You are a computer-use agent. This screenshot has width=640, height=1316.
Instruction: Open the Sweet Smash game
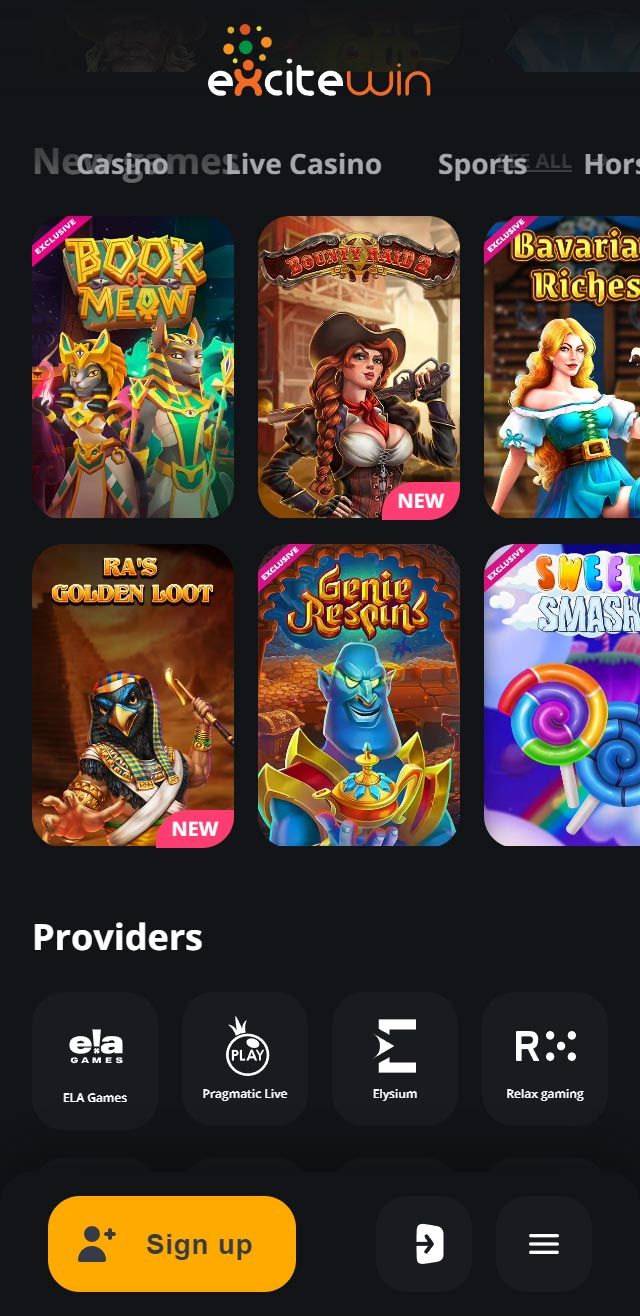coord(562,695)
